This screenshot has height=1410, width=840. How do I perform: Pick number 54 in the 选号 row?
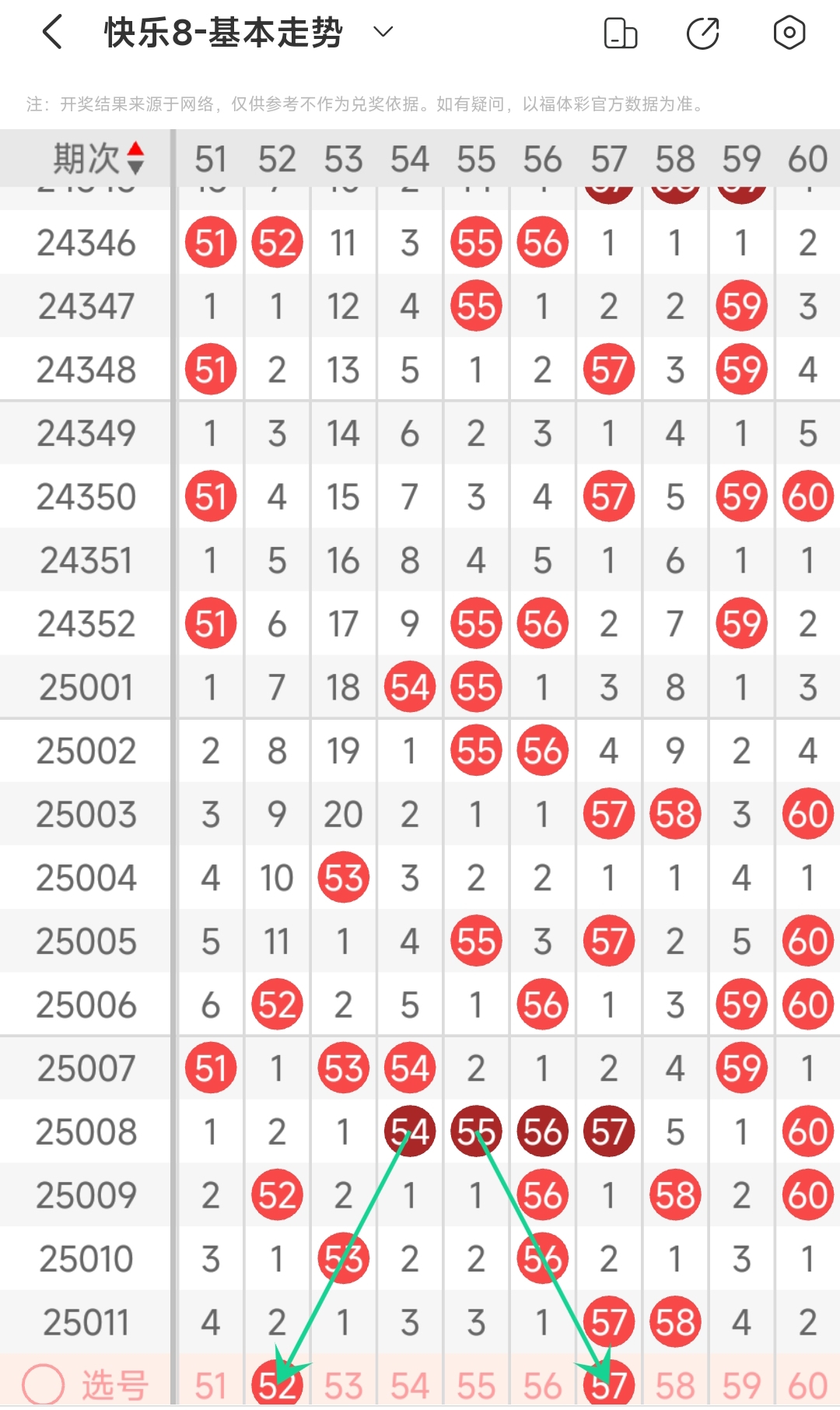coord(410,1386)
